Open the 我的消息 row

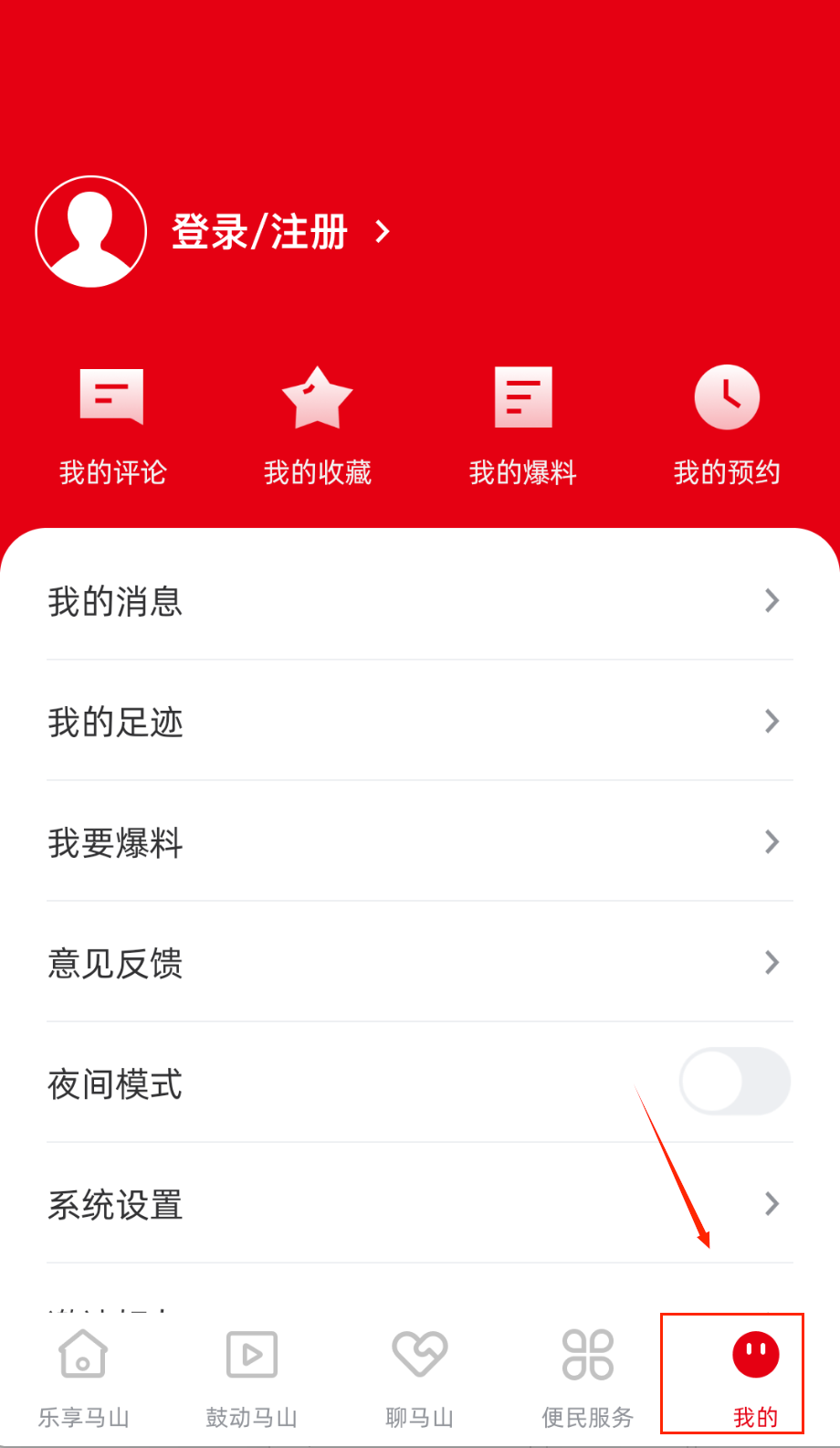420,601
